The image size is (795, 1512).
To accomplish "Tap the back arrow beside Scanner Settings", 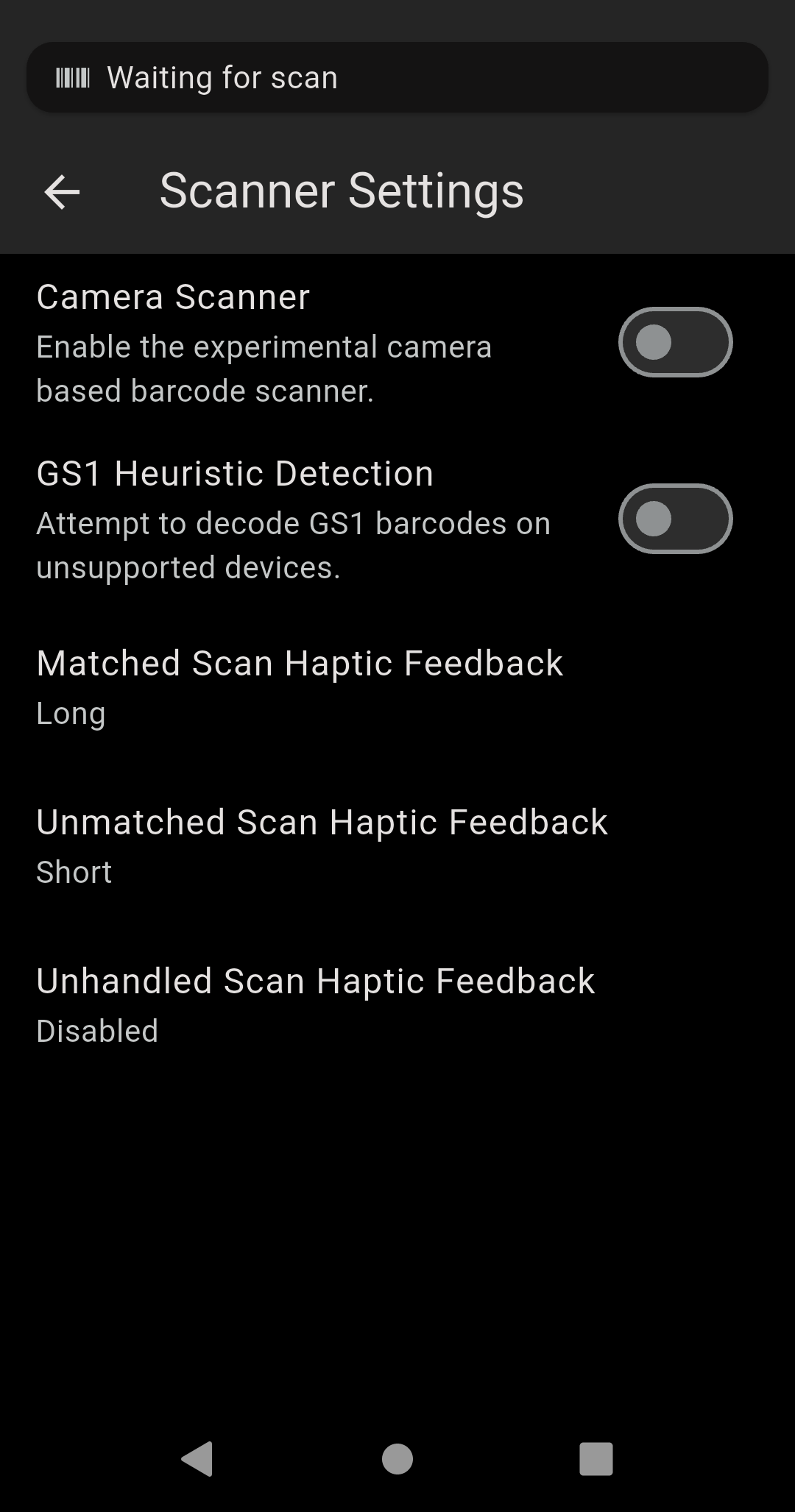I will coord(61,192).
